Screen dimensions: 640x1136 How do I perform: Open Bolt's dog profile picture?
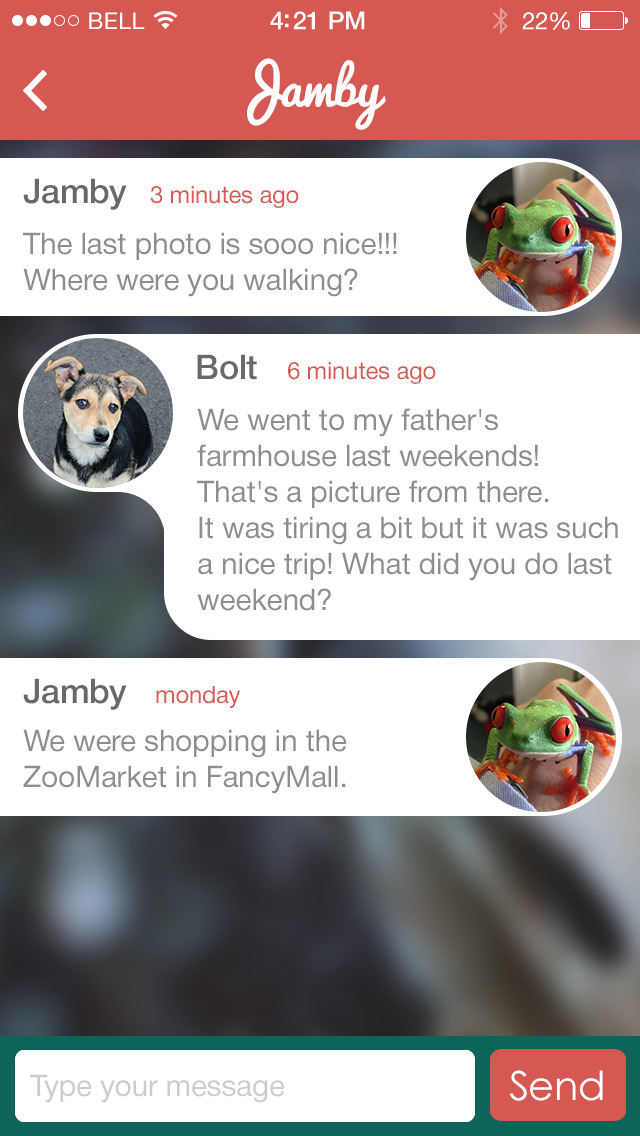pos(97,412)
